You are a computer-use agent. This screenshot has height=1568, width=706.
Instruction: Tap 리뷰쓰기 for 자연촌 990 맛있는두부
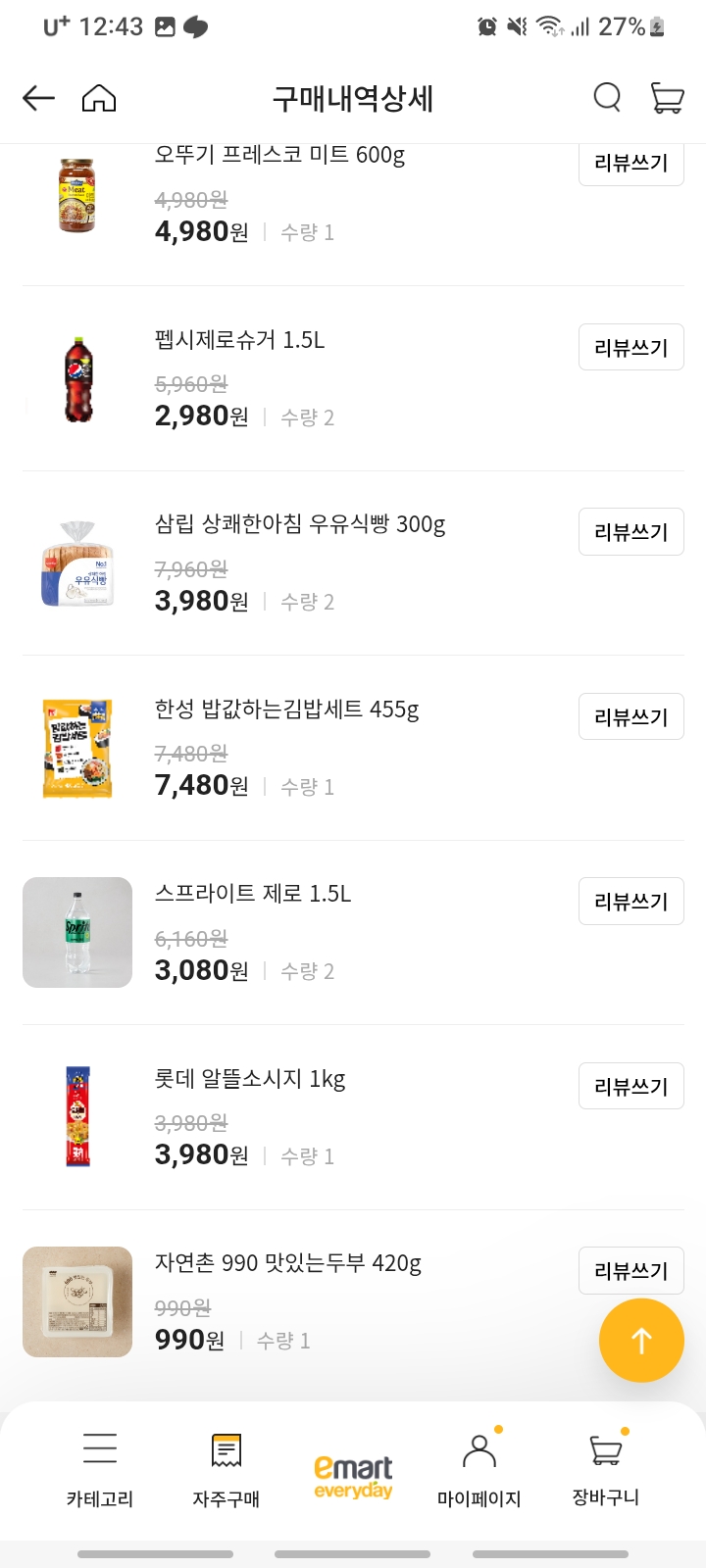click(630, 1270)
